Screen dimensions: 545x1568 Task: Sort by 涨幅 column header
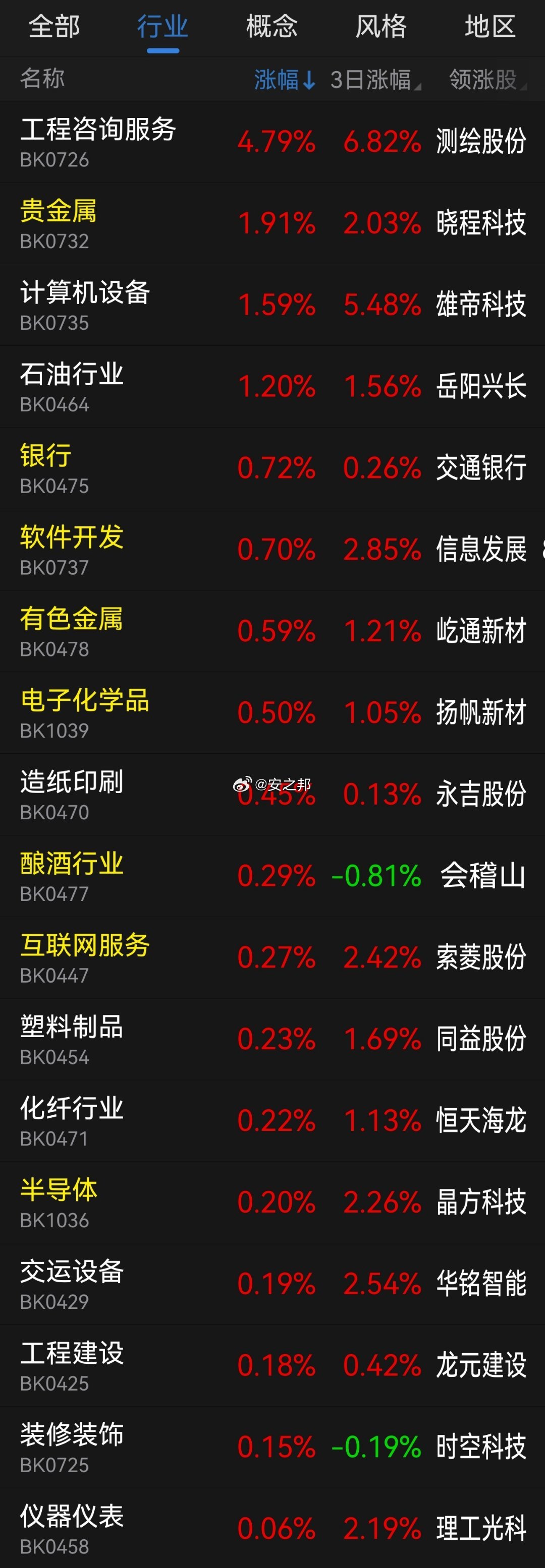[284, 80]
